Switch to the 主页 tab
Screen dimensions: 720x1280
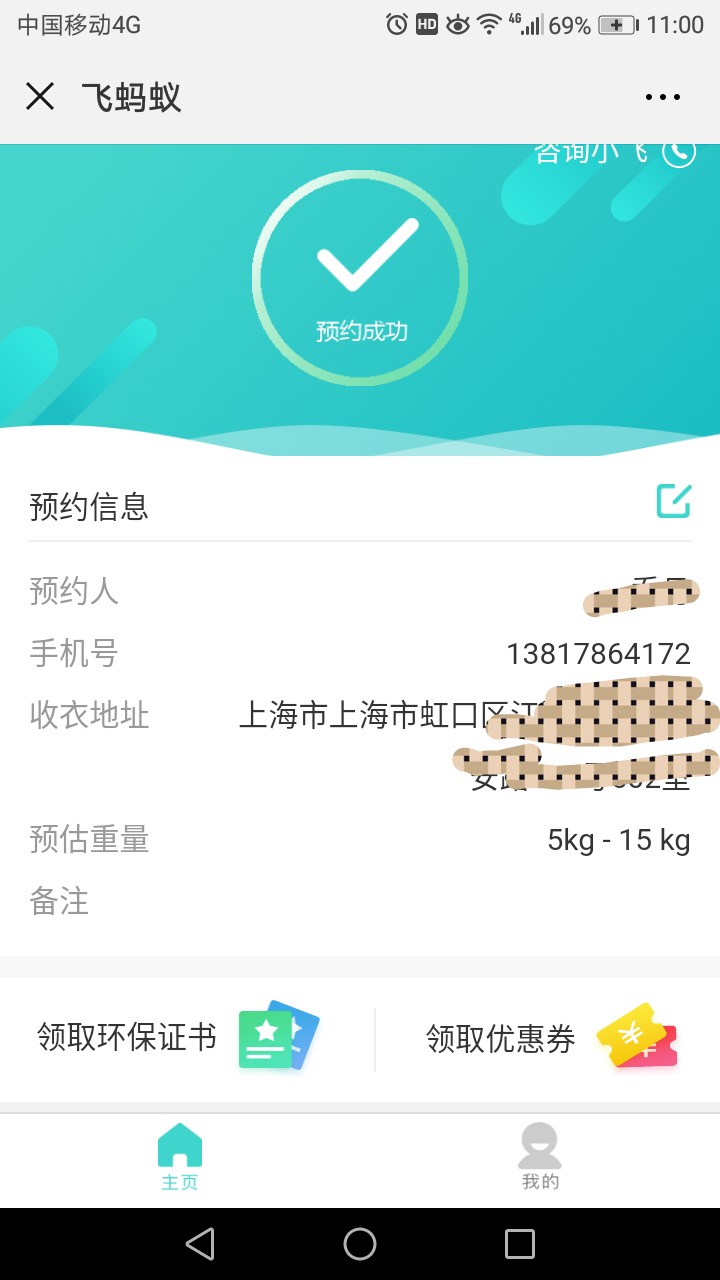click(x=180, y=1158)
